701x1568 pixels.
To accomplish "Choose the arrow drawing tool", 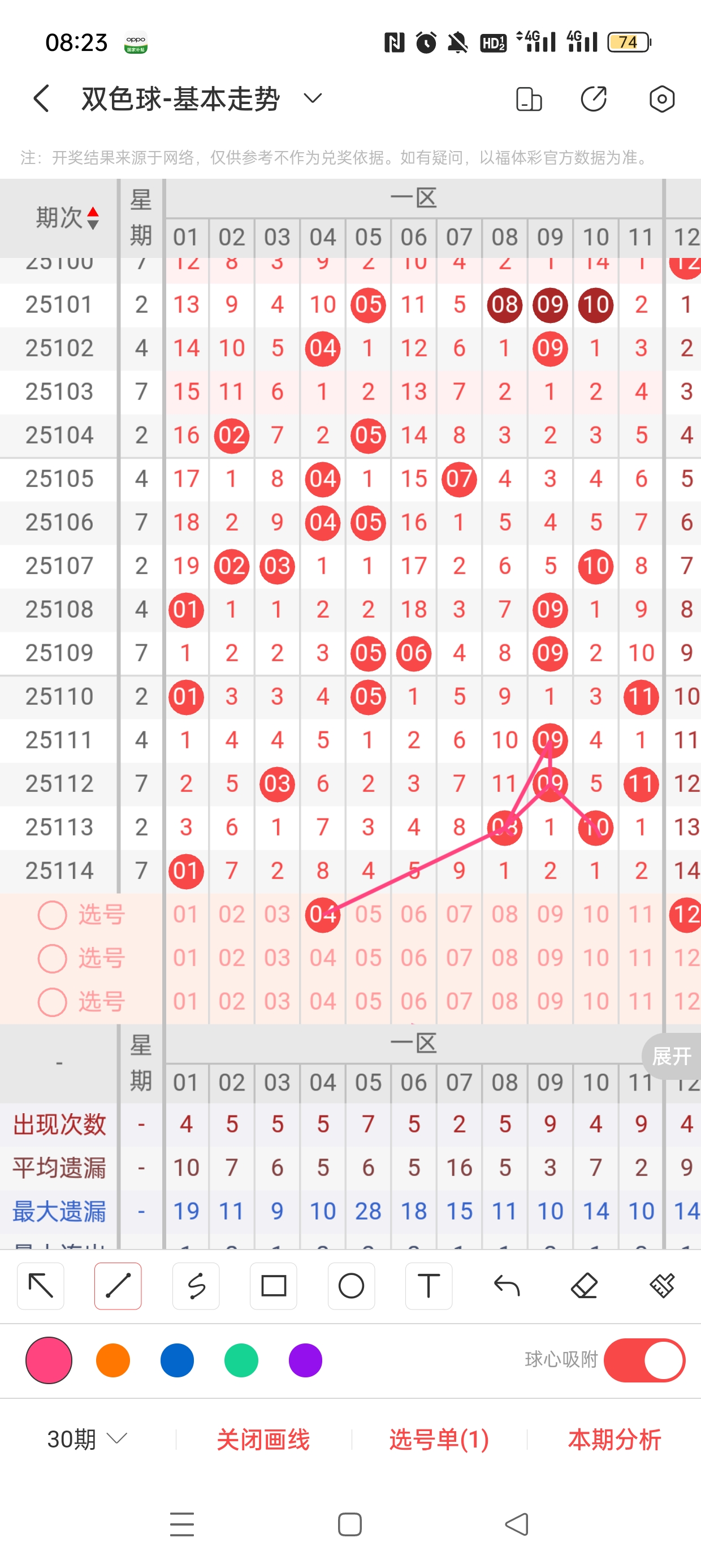I will pos(41,1286).
